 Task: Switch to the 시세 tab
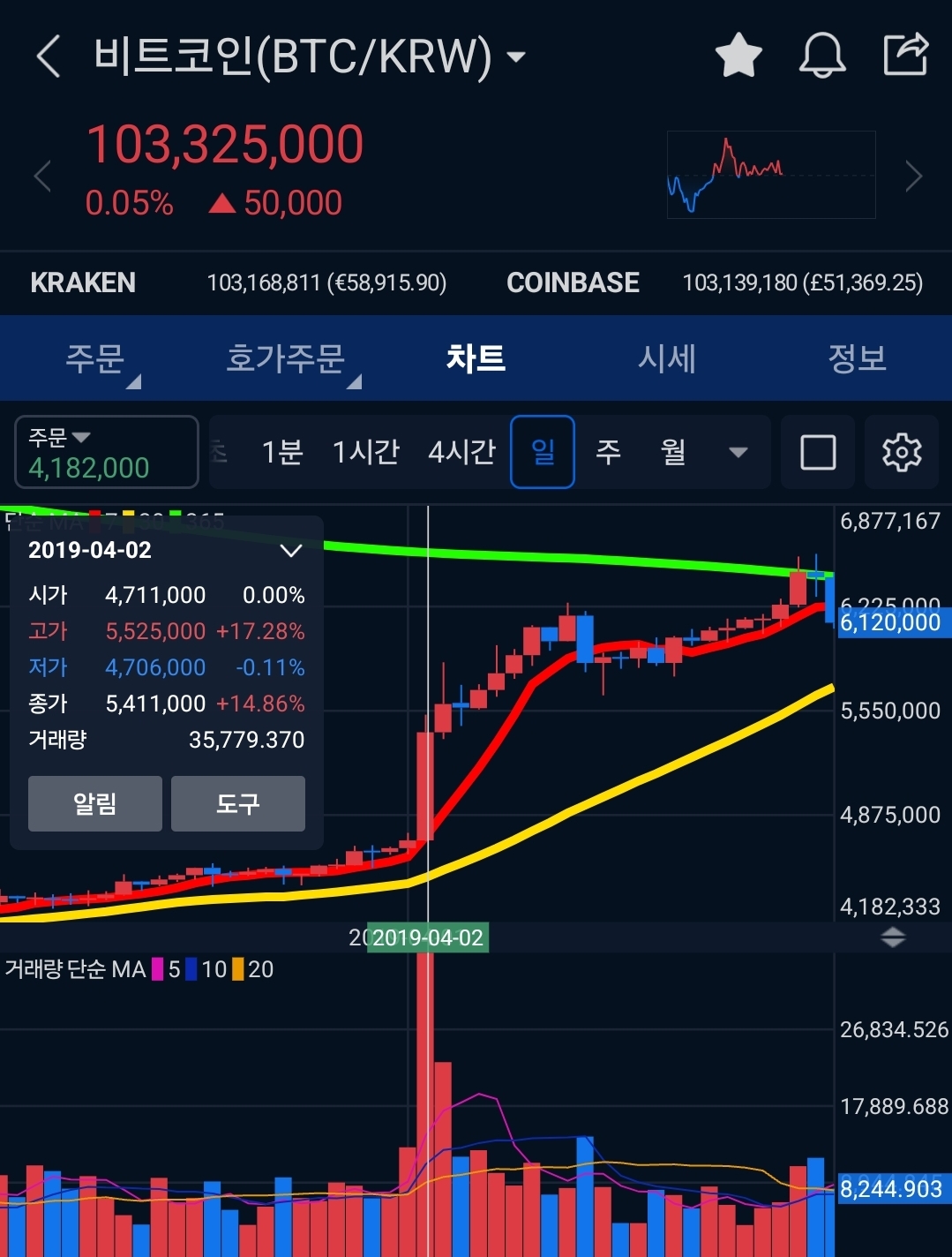point(667,358)
